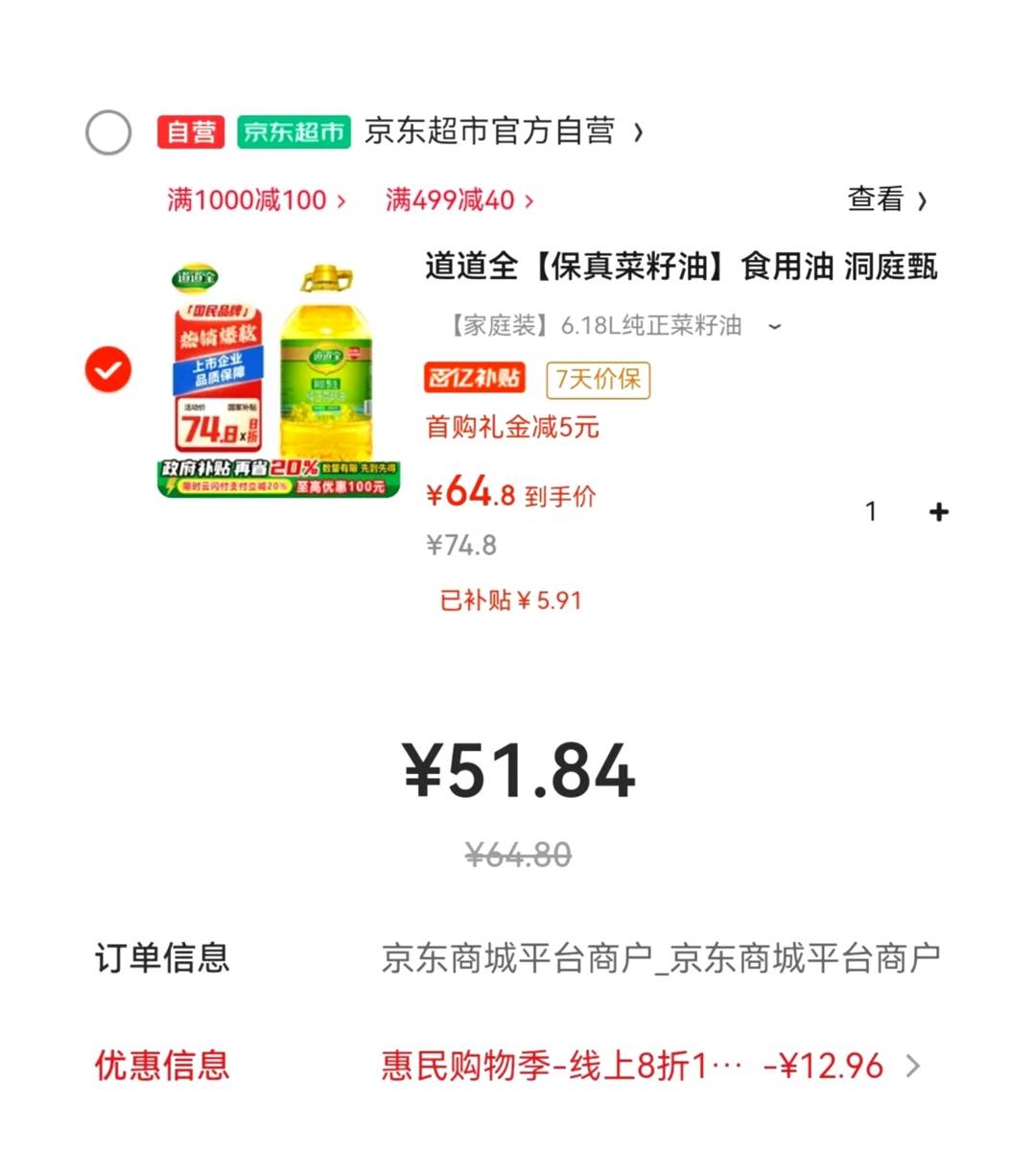Open 优惠信息 discount details
This screenshot has height=1174, width=1036.
tap(652, 1066)
